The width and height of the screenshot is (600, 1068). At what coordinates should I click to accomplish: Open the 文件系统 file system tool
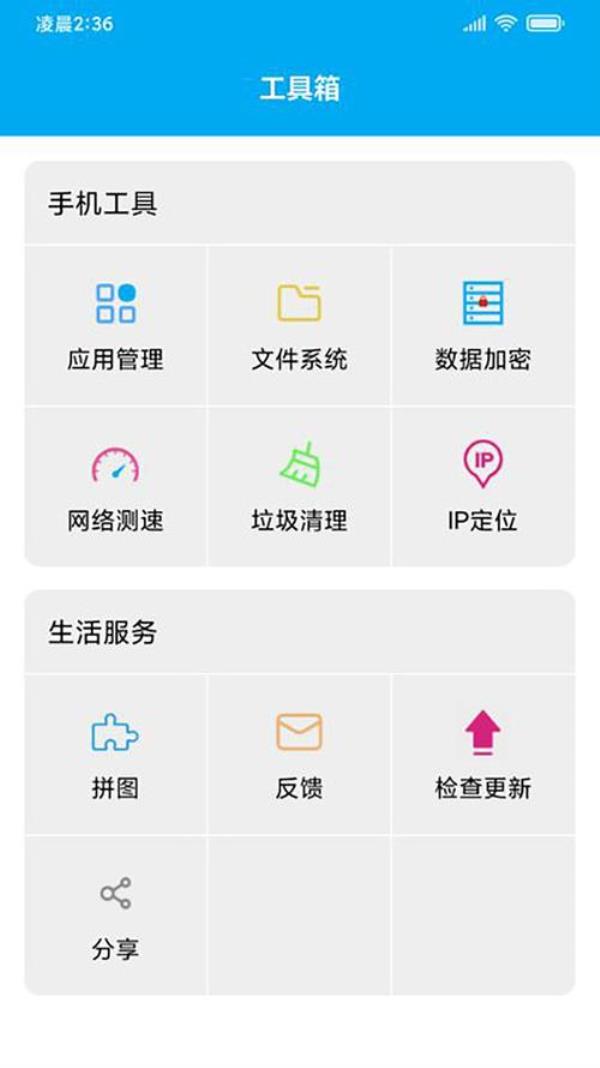(x=299, y=325)
